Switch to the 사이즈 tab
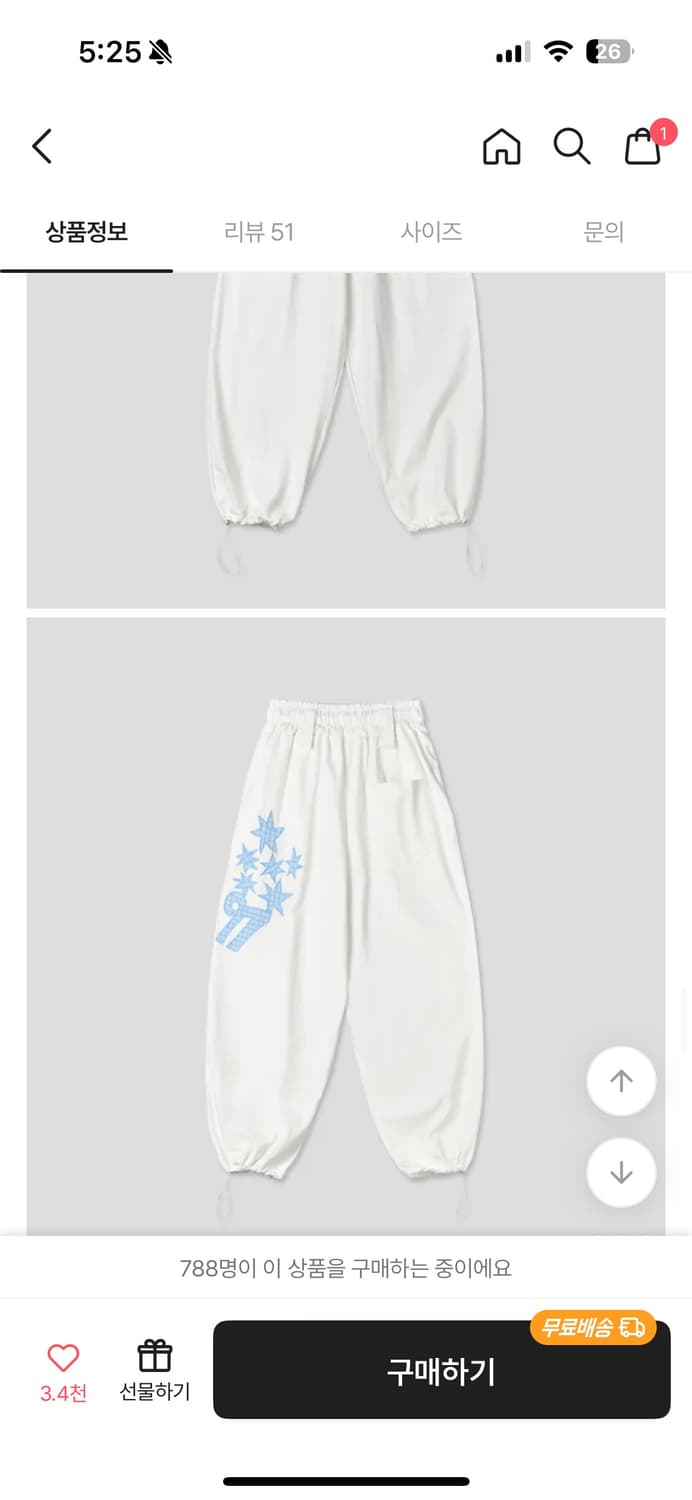This screenshot has width=692, height=1500. 431,232
